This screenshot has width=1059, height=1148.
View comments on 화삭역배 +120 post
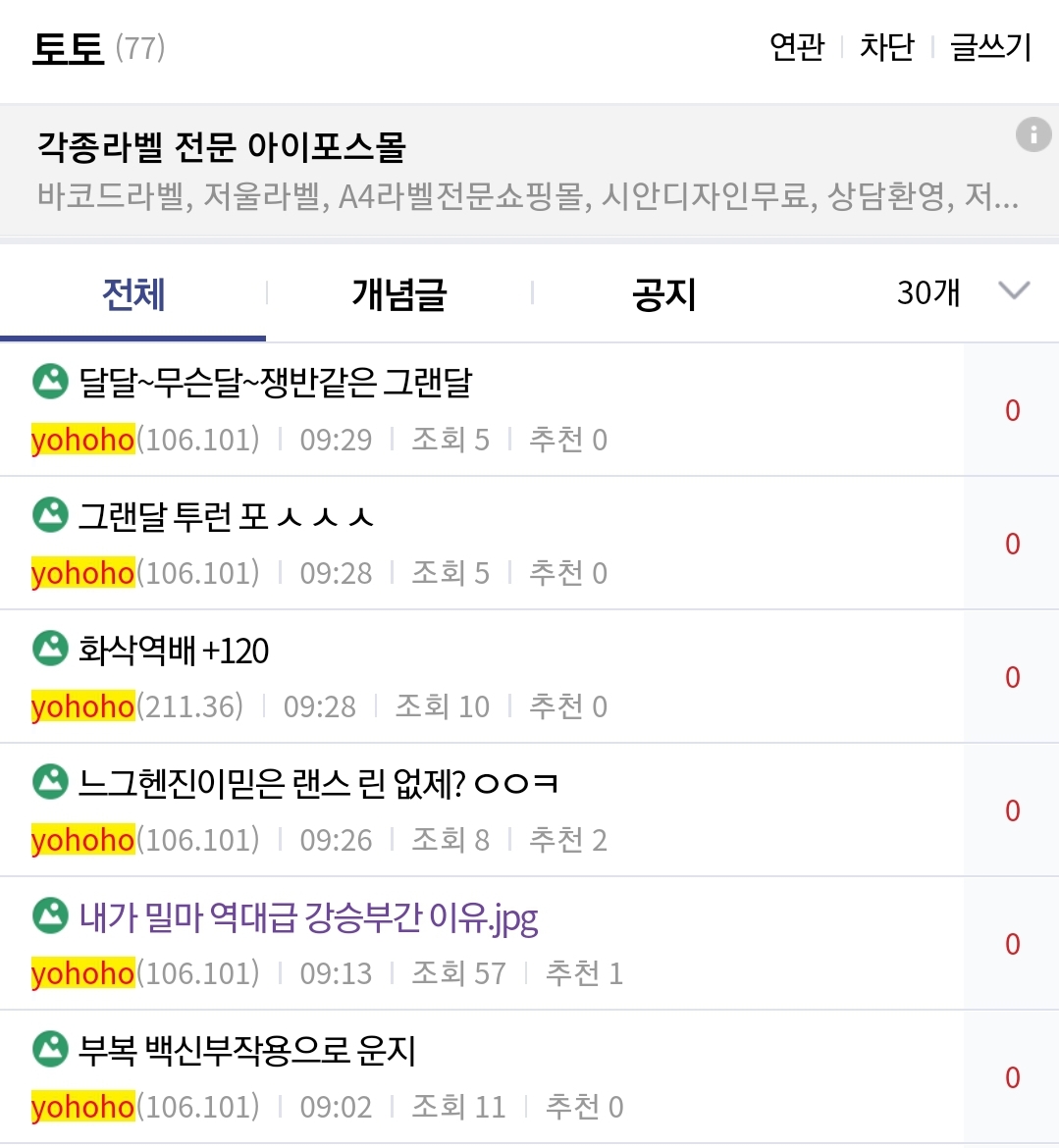(x=1012, y=677)
